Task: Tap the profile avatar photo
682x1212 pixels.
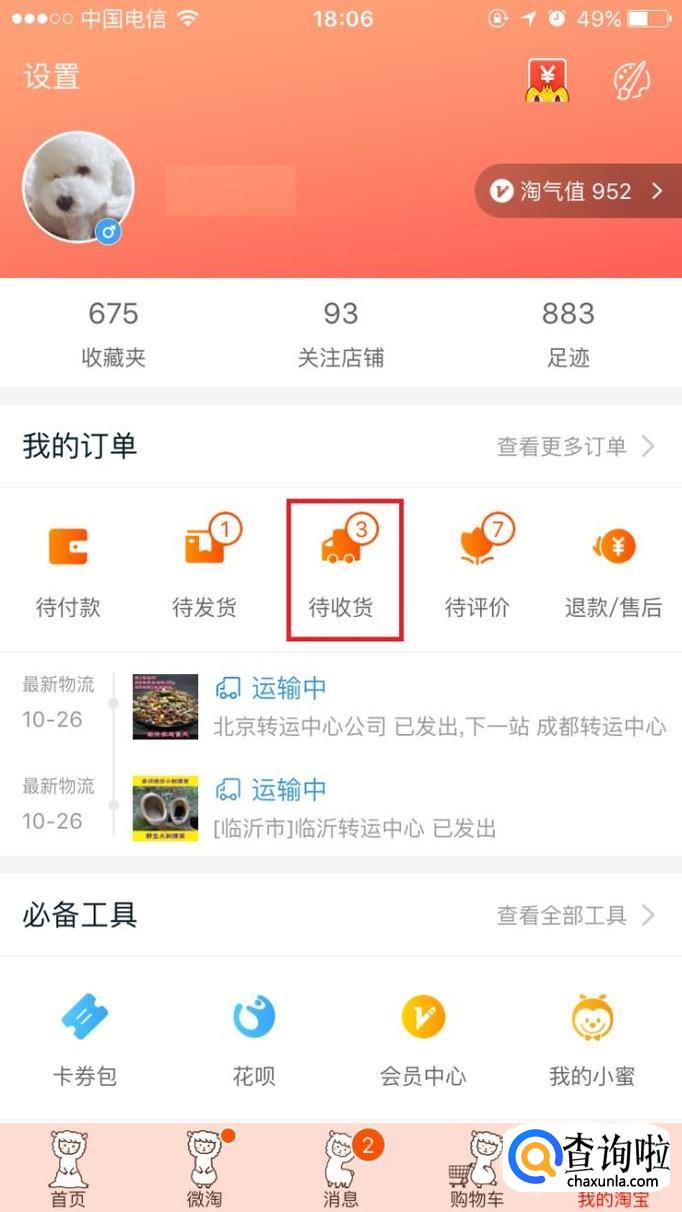Action: 78,187
